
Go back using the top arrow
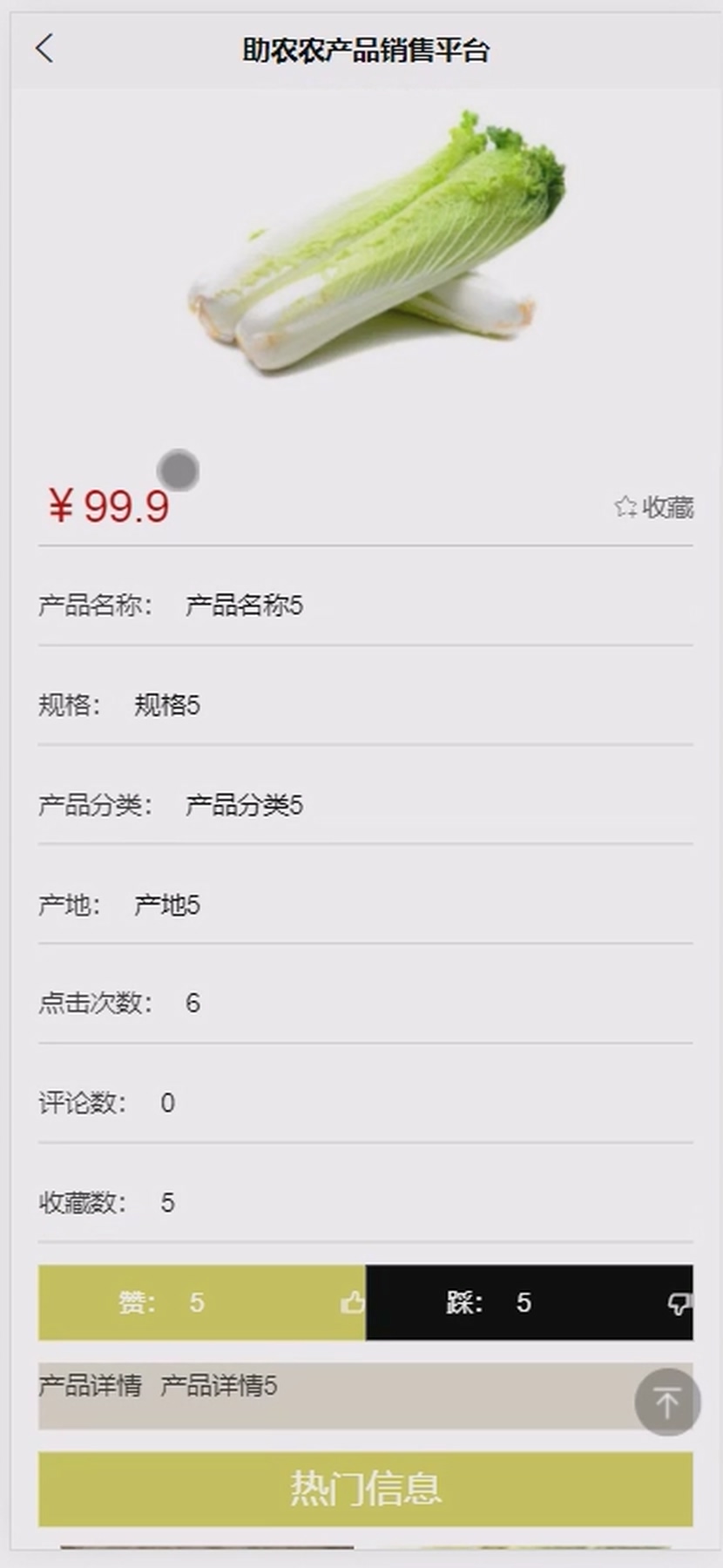coord(44,49)
